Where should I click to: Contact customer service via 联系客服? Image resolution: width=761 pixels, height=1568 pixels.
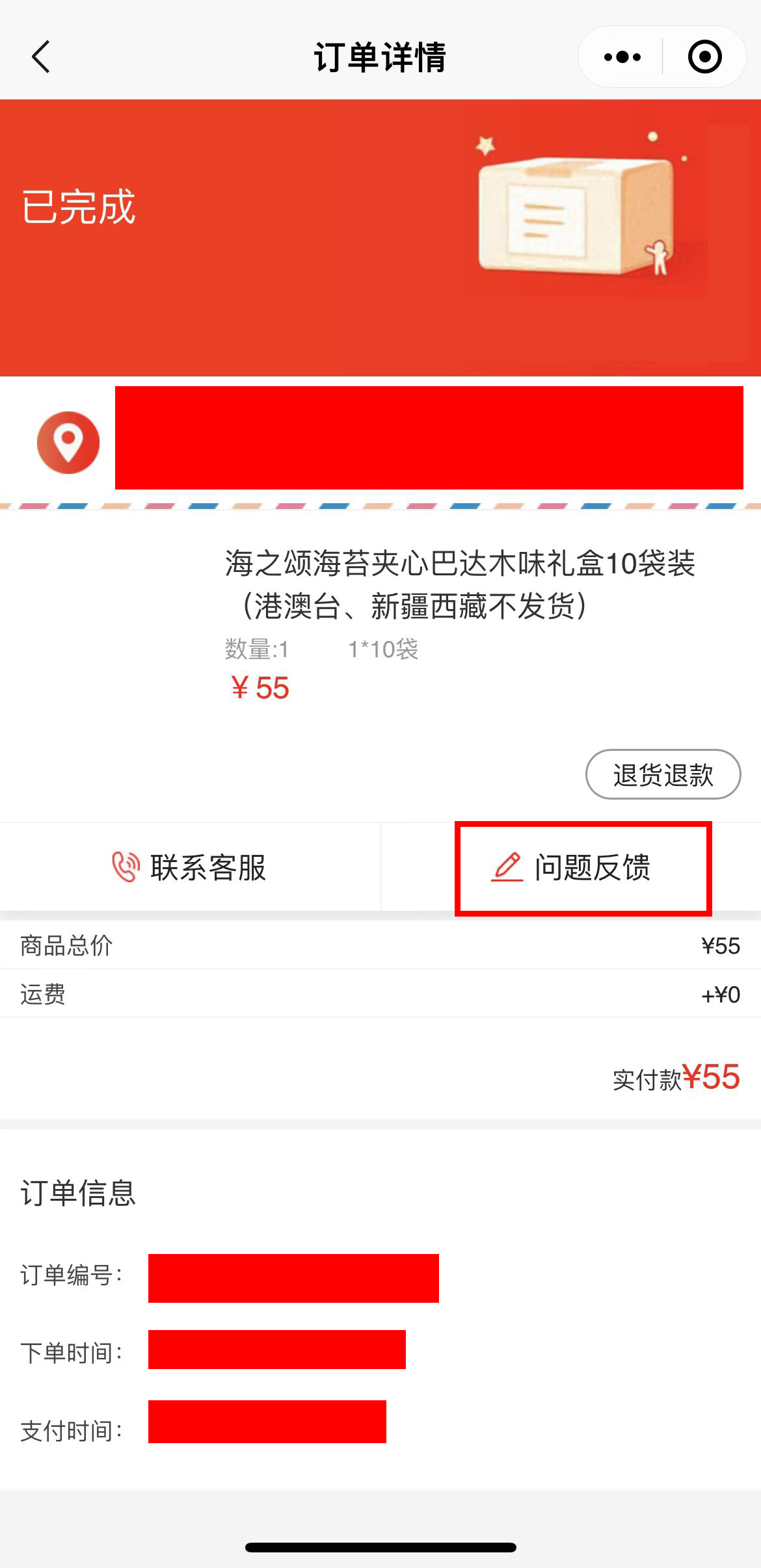tap(189, 867)
